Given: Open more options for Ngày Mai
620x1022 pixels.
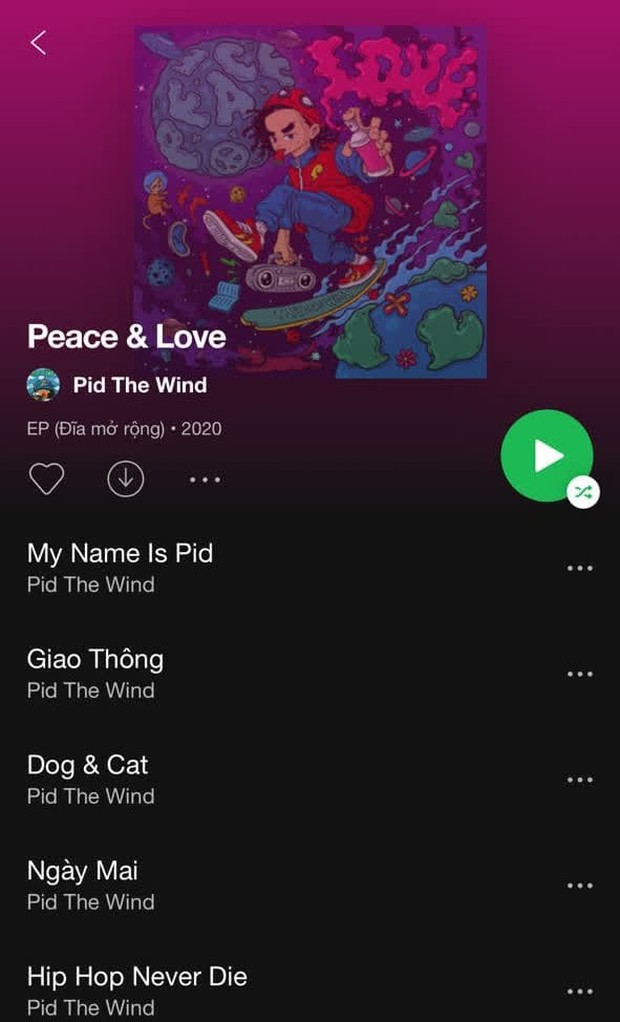Looking at the screenshot, I should (580, 886).
